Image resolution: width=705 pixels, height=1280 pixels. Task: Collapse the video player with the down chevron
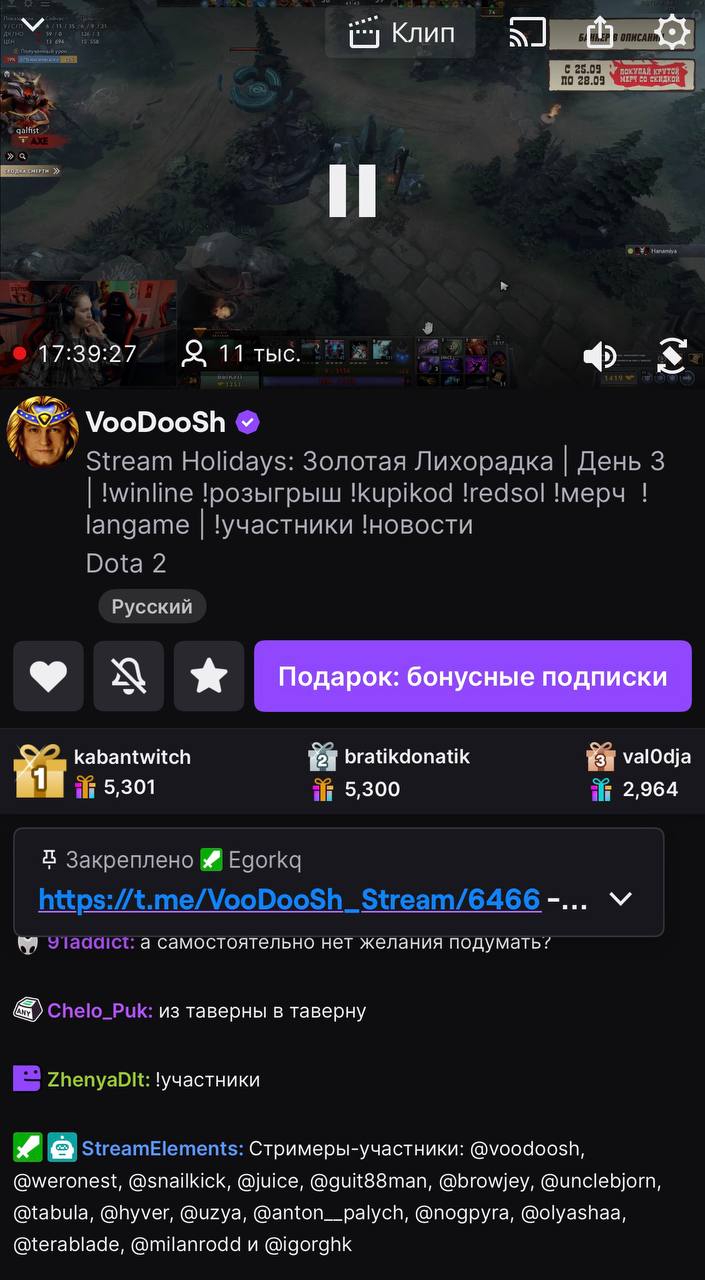coord(33,24)
